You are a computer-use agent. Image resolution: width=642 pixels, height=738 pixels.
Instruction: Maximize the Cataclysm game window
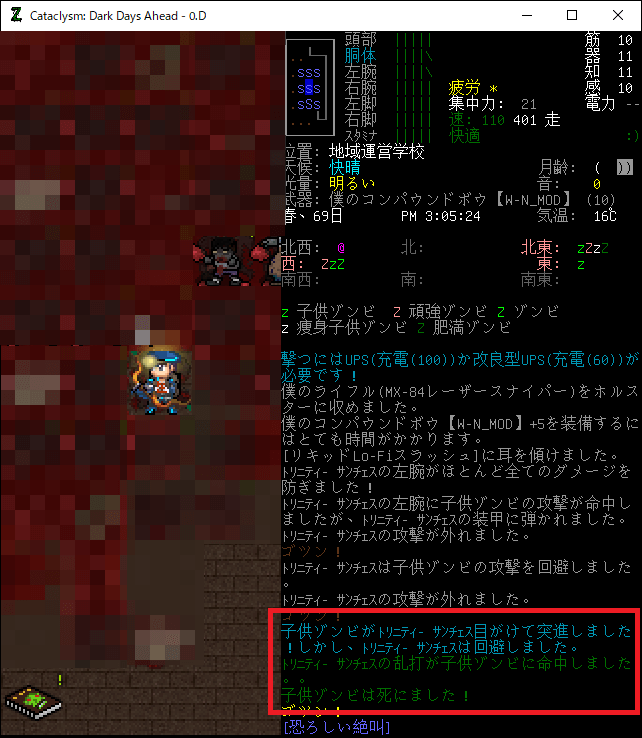pos(572,15)
